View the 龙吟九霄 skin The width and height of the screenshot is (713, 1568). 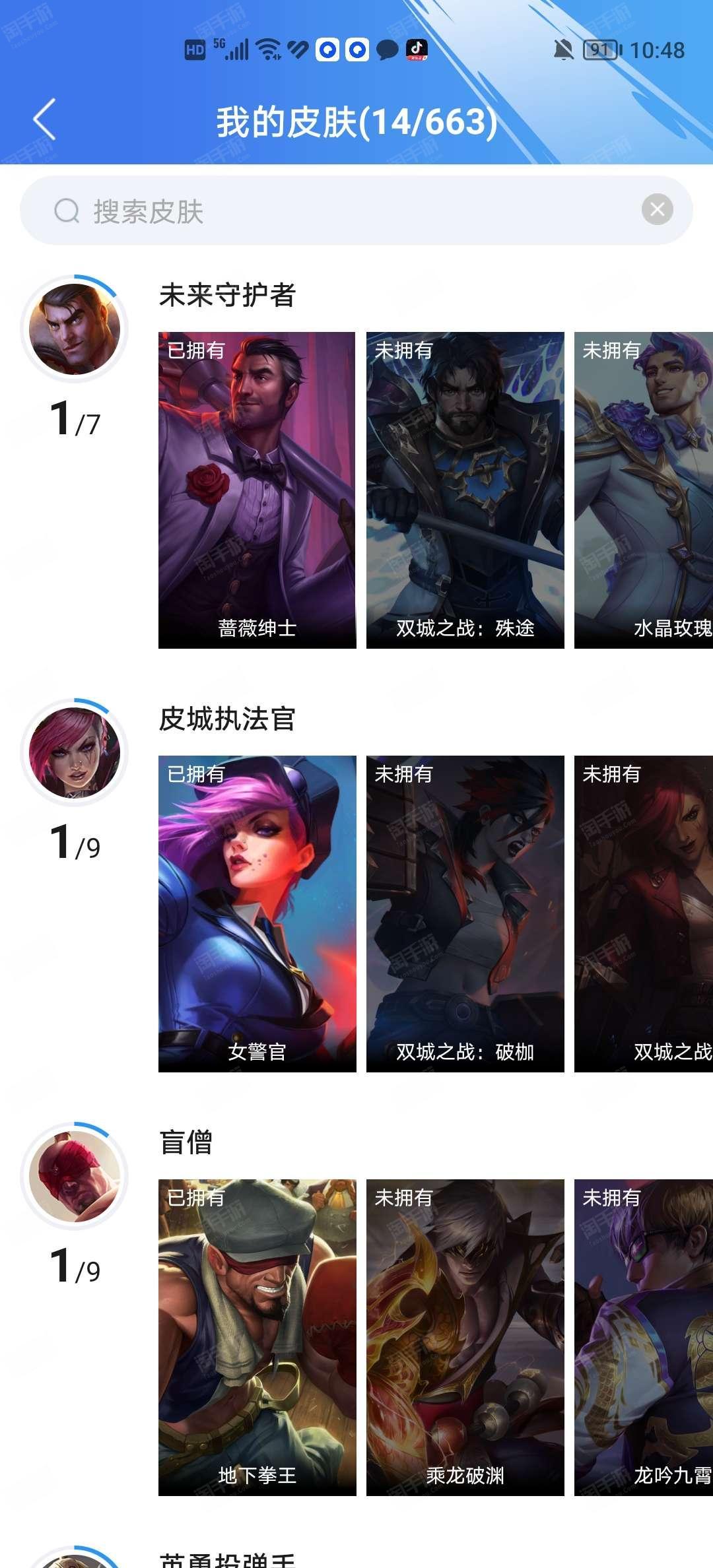(x=644, y=1337)
